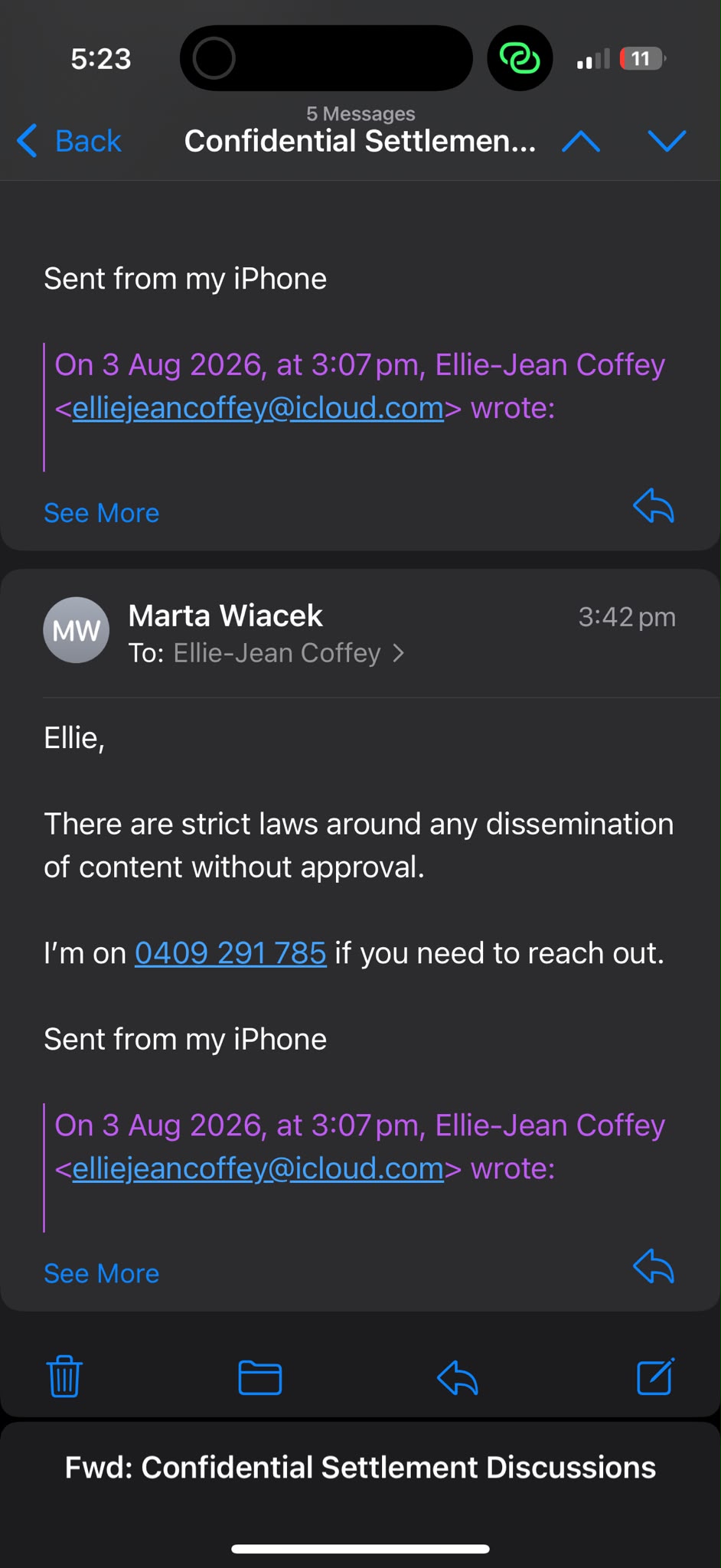Jump to the next message with down arrow
Screen dimensions: 721x1568
tap(667, 141)
